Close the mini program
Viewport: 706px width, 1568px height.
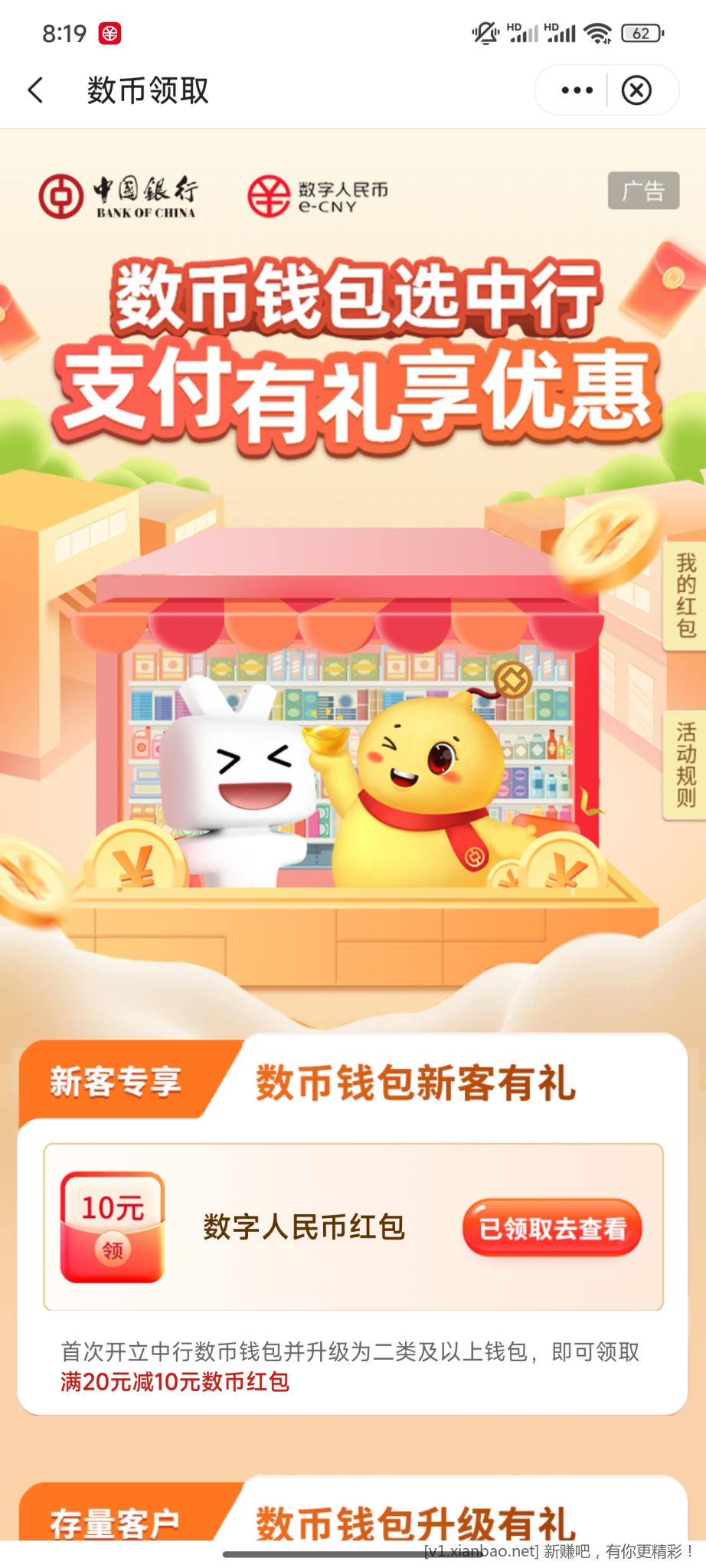[x=636, y=90]
